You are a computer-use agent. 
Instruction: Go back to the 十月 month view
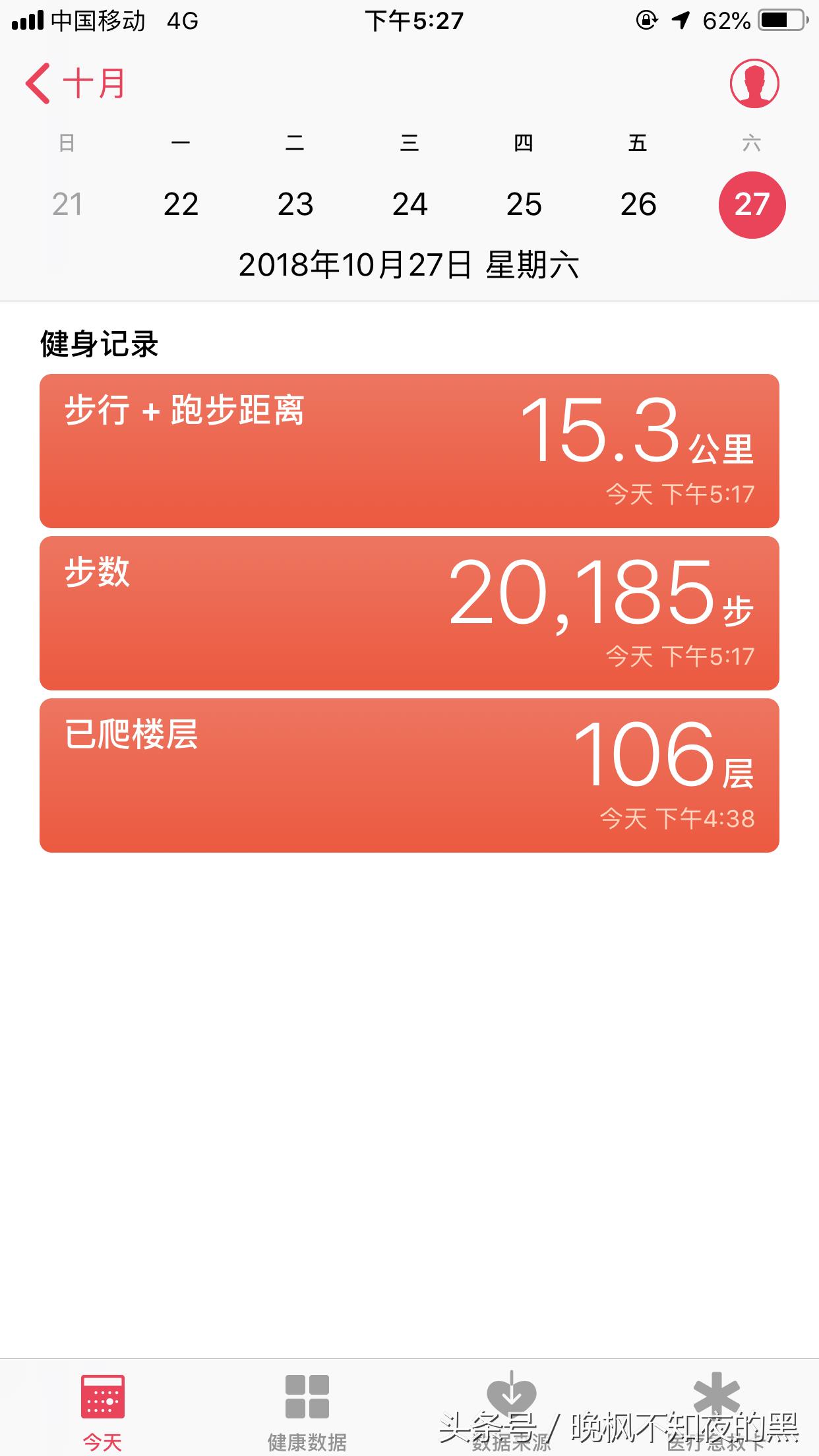click(x=75, y=84)
